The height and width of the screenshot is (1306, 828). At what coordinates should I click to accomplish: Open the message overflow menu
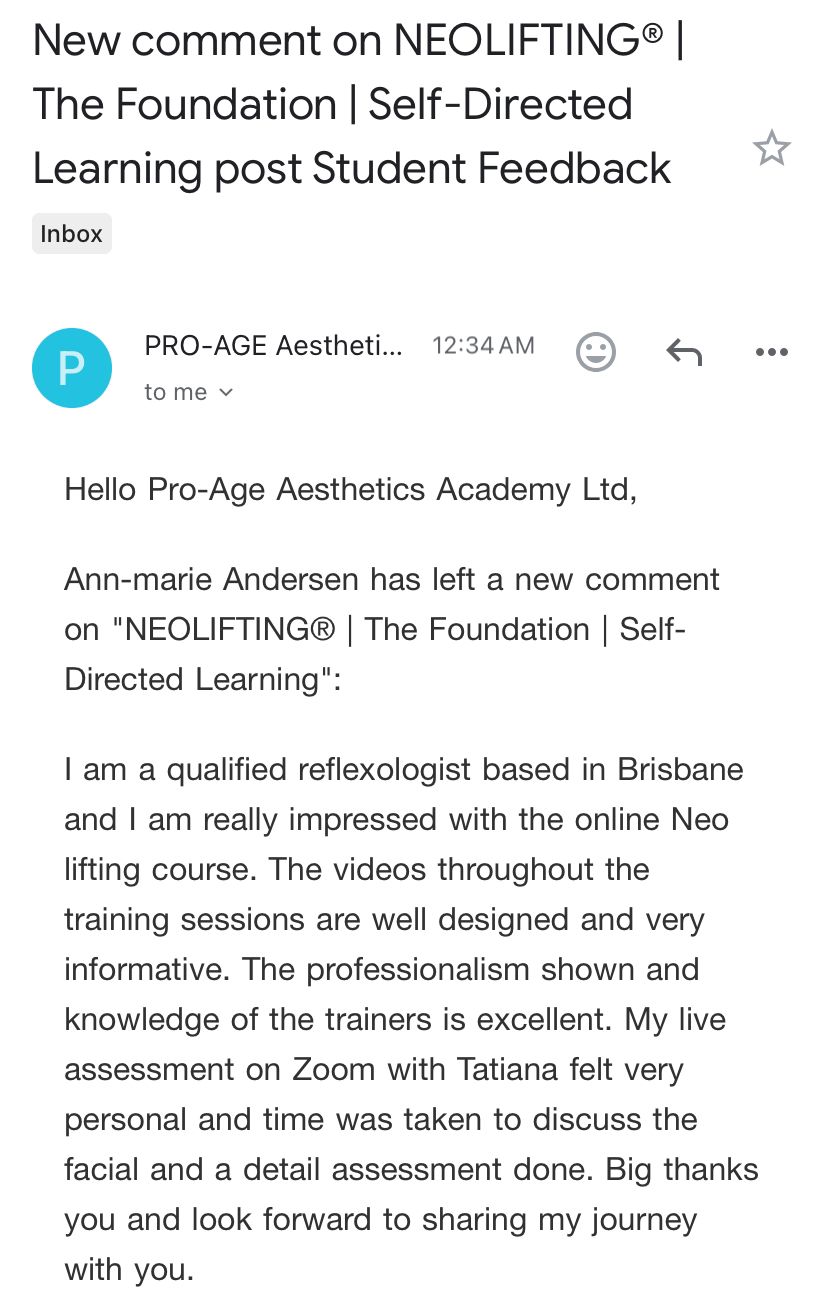pos(771,352)
